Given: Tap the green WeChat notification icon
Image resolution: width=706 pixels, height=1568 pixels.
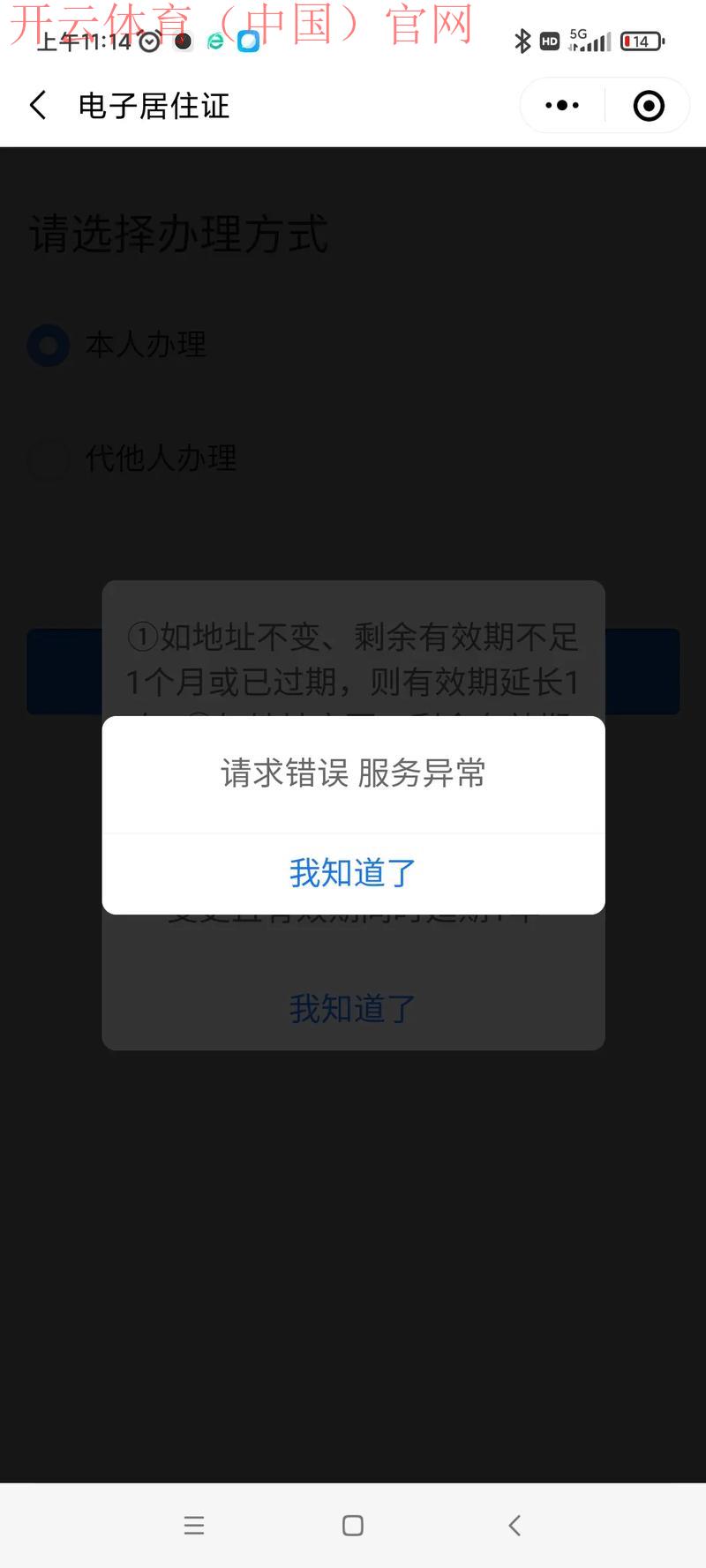Looking at the screenshot, I should (x=214, y=41).
